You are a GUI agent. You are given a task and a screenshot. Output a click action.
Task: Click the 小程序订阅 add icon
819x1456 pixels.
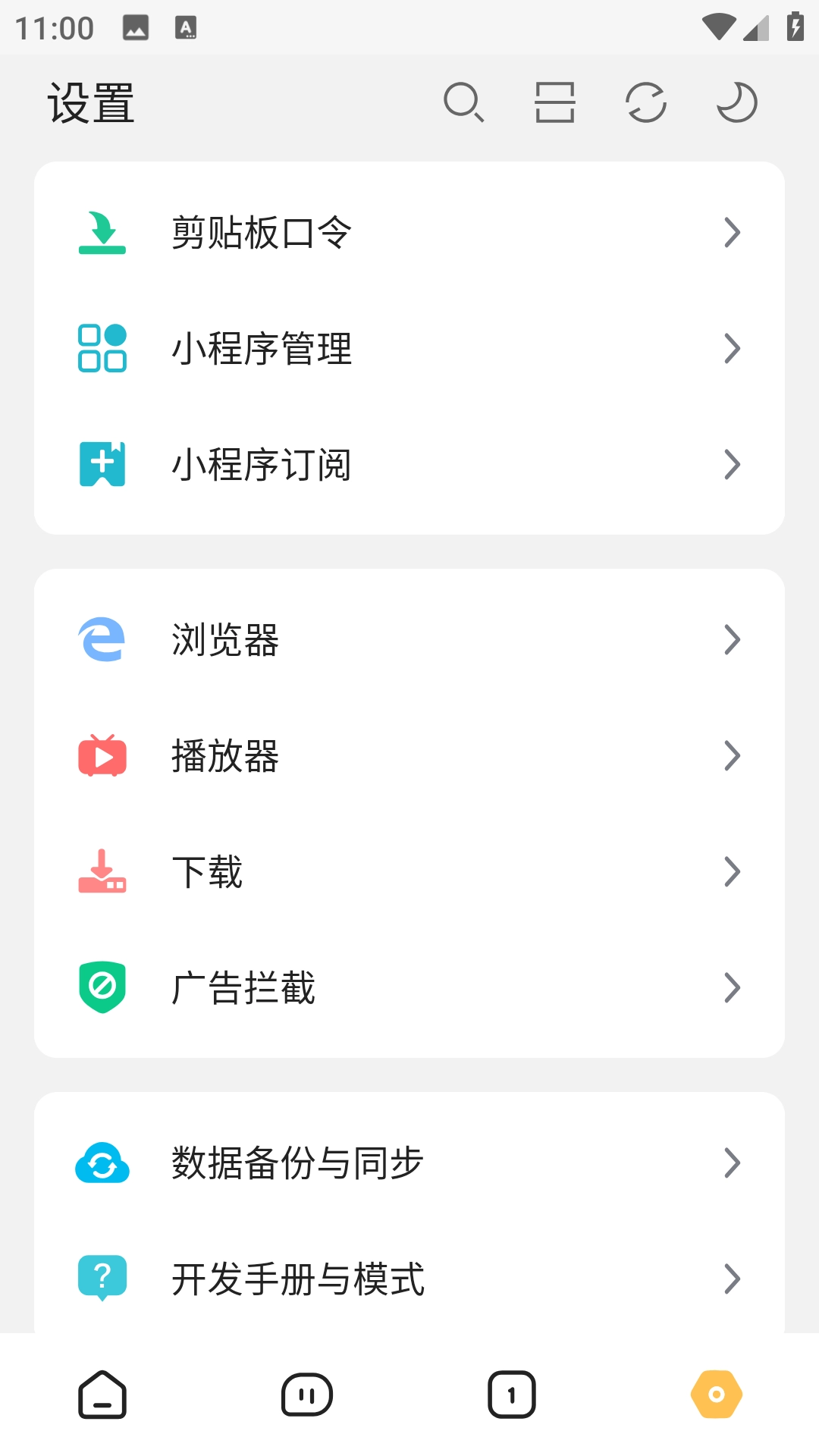coord(103,465)
